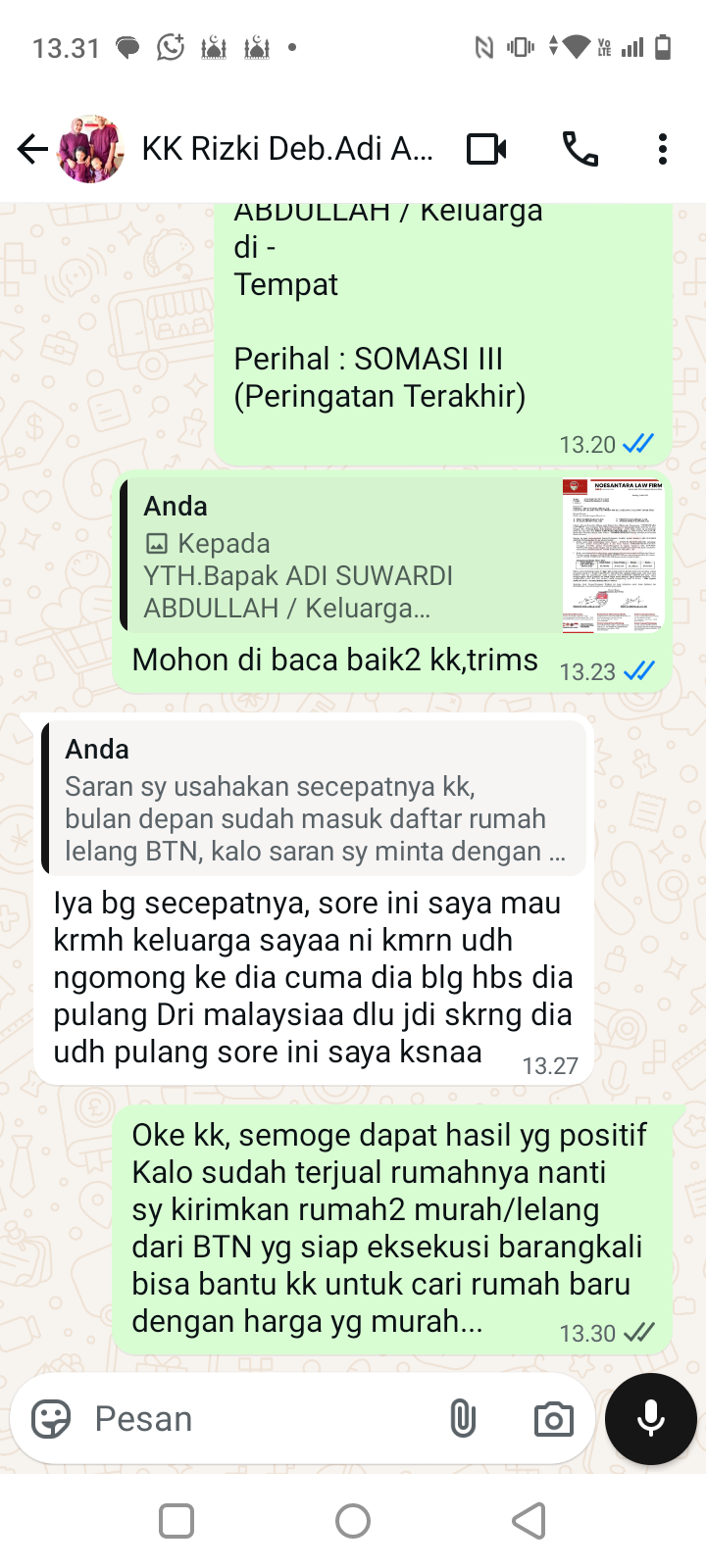Start a video call

[486, 149]
